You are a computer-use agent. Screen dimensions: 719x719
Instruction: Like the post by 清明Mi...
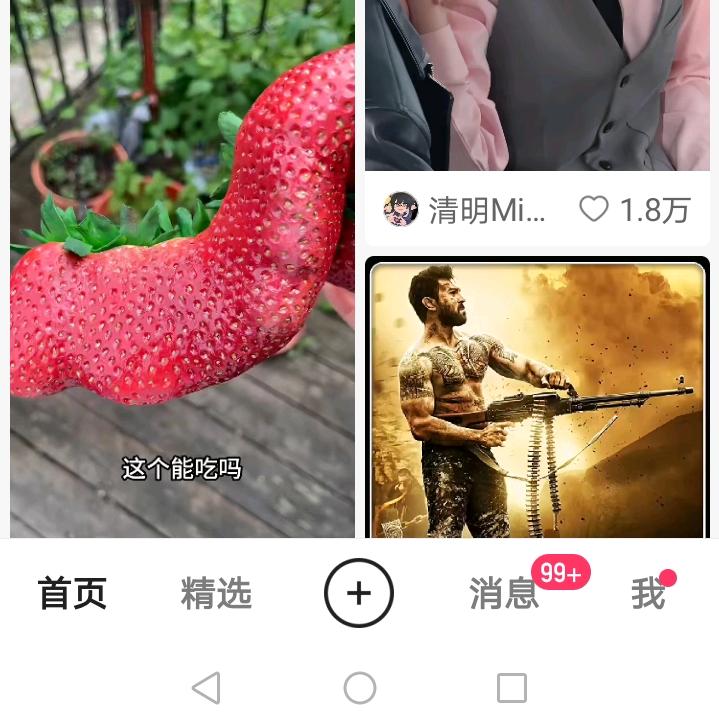594,209
